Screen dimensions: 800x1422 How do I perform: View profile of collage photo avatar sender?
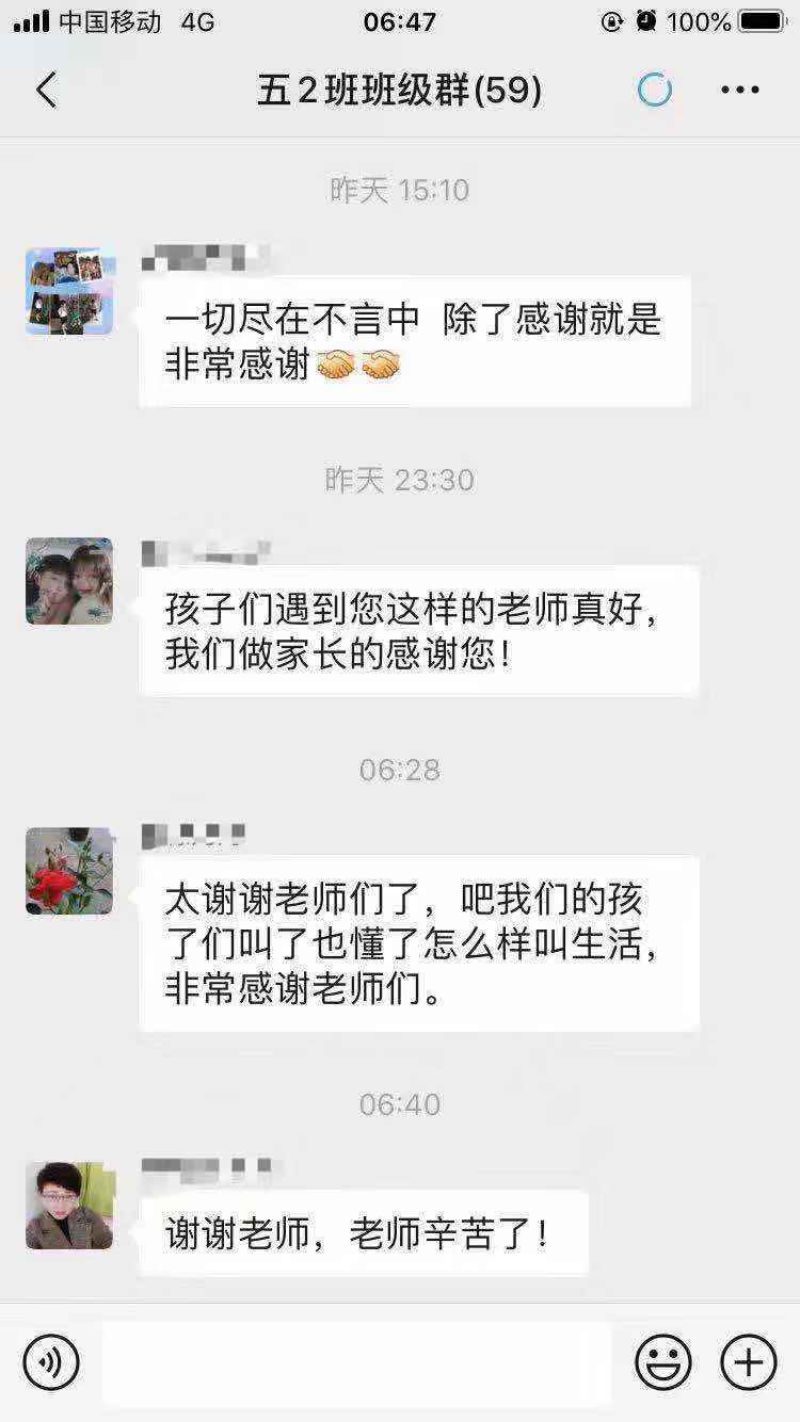click(x=70, y=291)
